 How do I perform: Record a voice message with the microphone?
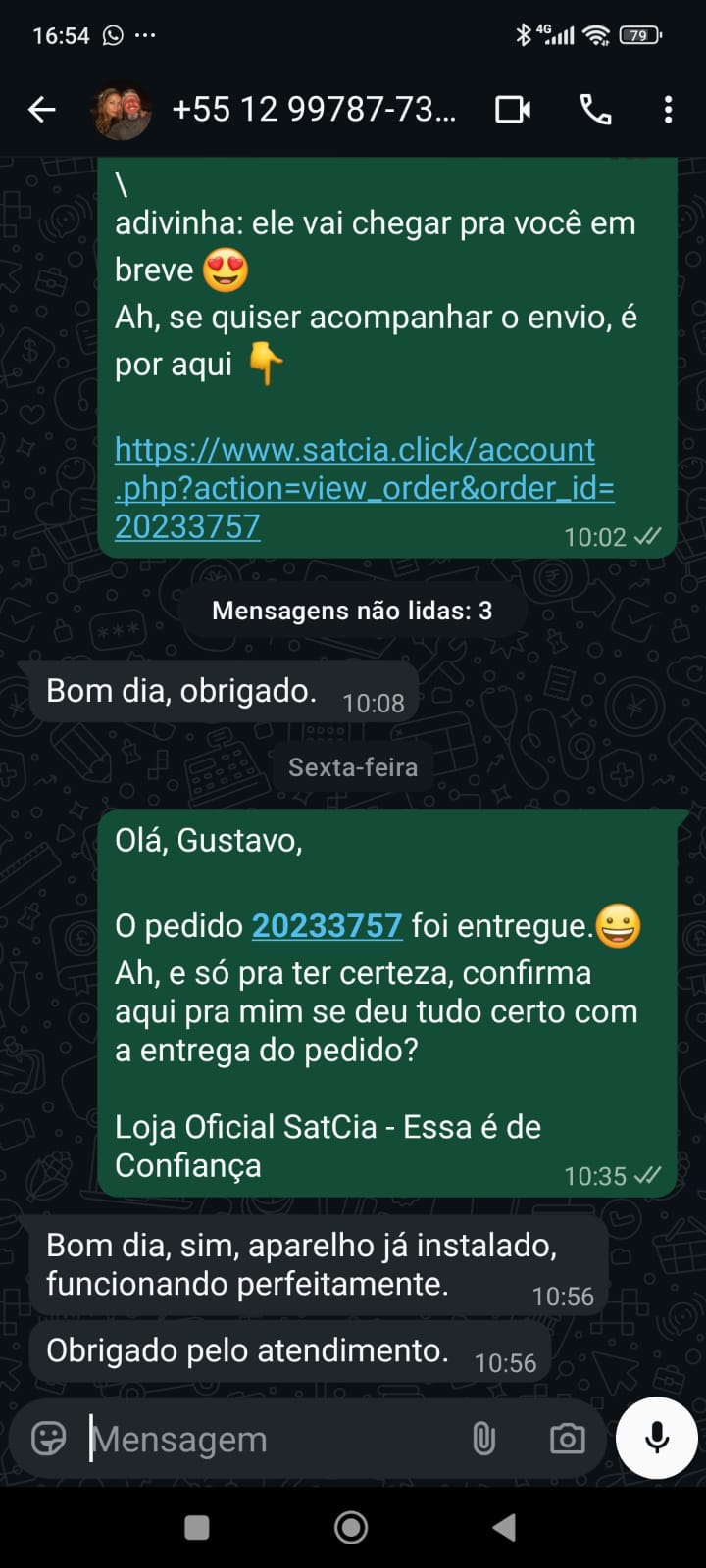pyautogui.click(x=657, y=1438)
